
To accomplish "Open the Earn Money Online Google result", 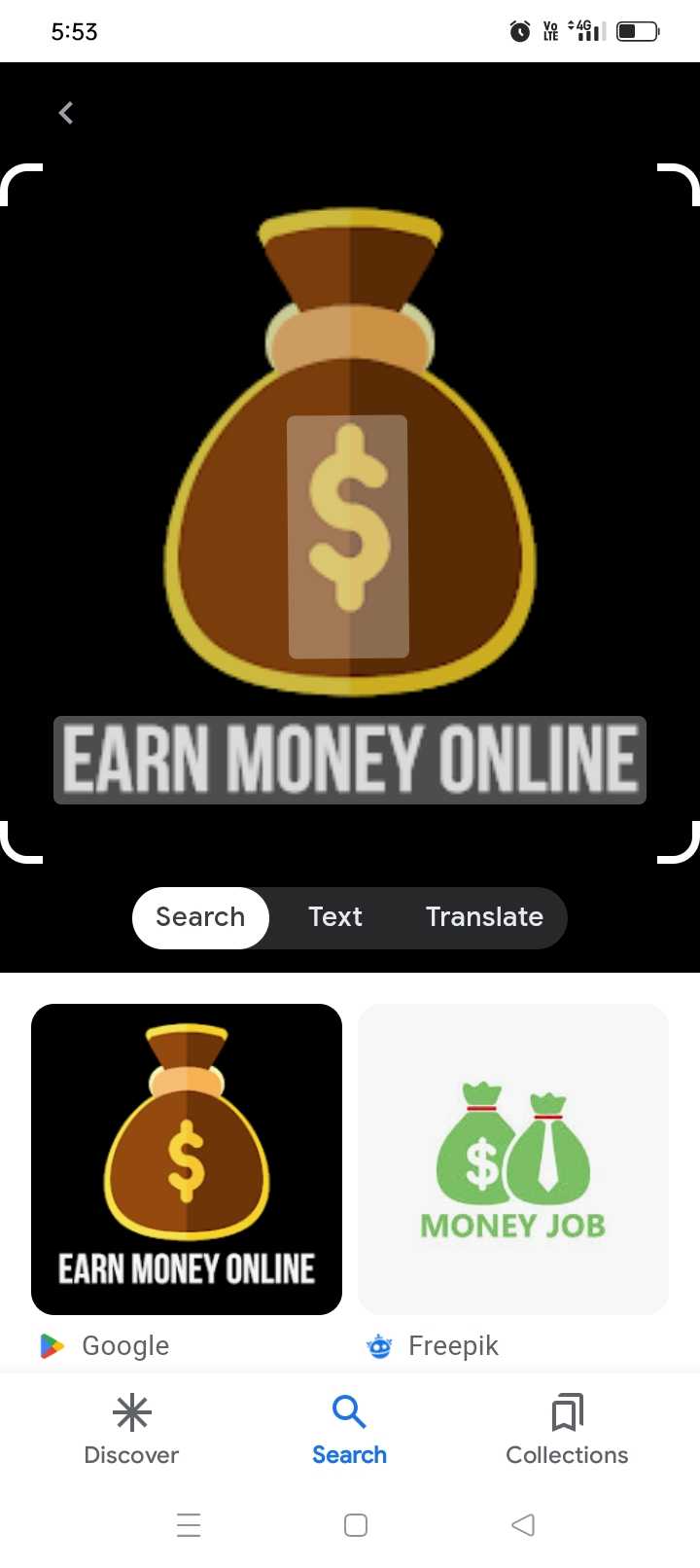I will coord(187,1159).
